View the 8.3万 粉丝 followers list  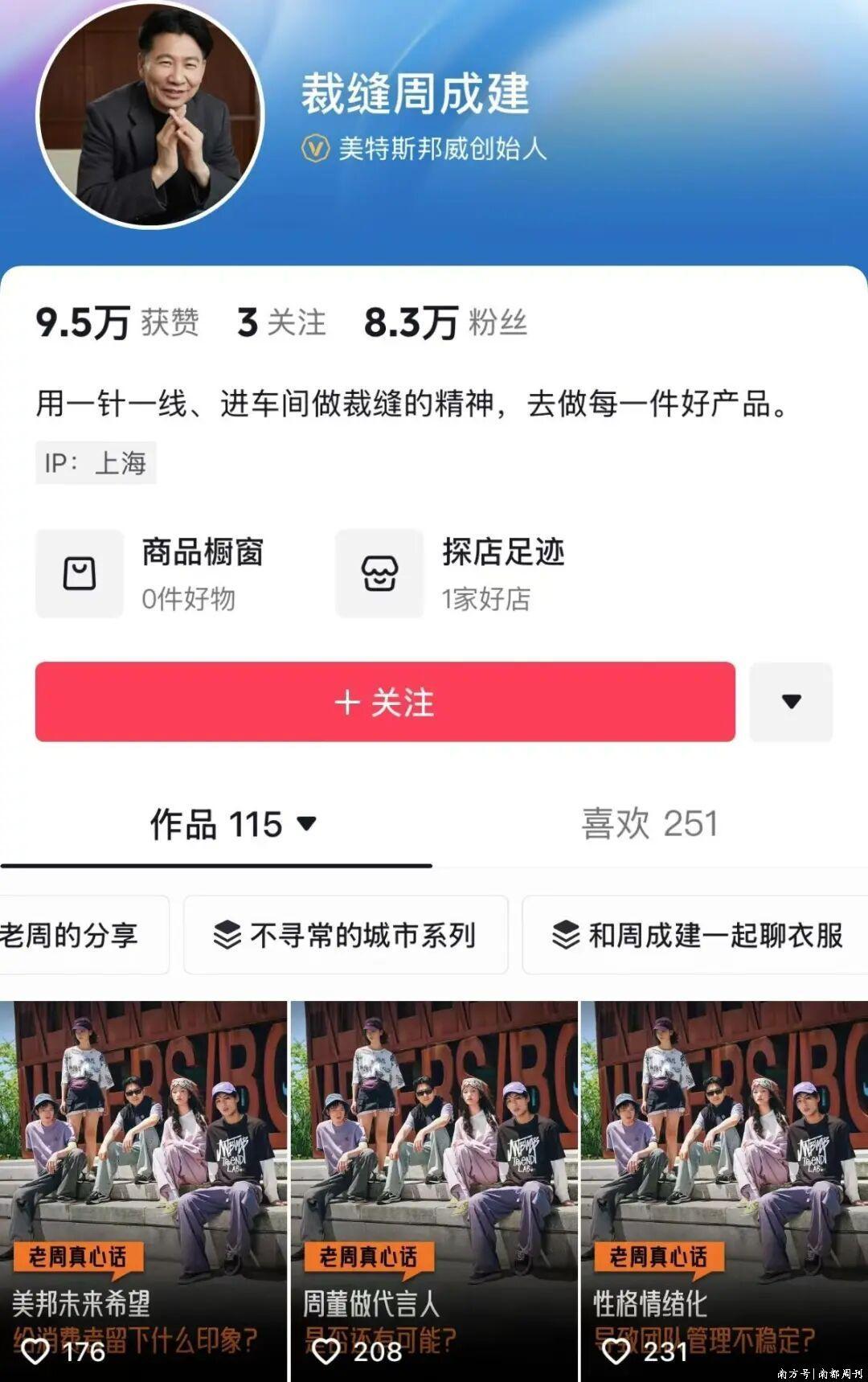pyautogui.click(x=445, y=322)
